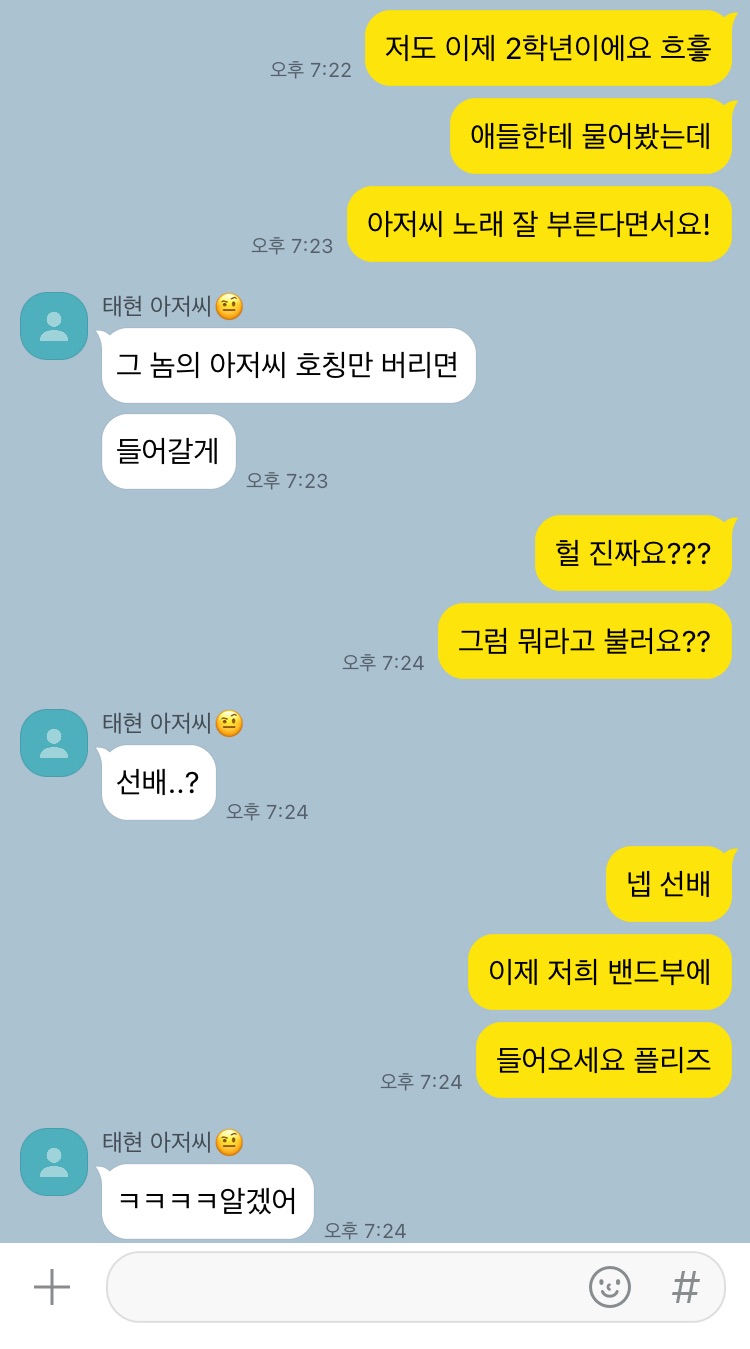Image resolution: width=750 pixels, height=1349 pixels.
Task: Open 태현 아저씨's avatar beside '그 놈의 아저씨 호칭만 버리면'
Action: (x=54, y=326)
